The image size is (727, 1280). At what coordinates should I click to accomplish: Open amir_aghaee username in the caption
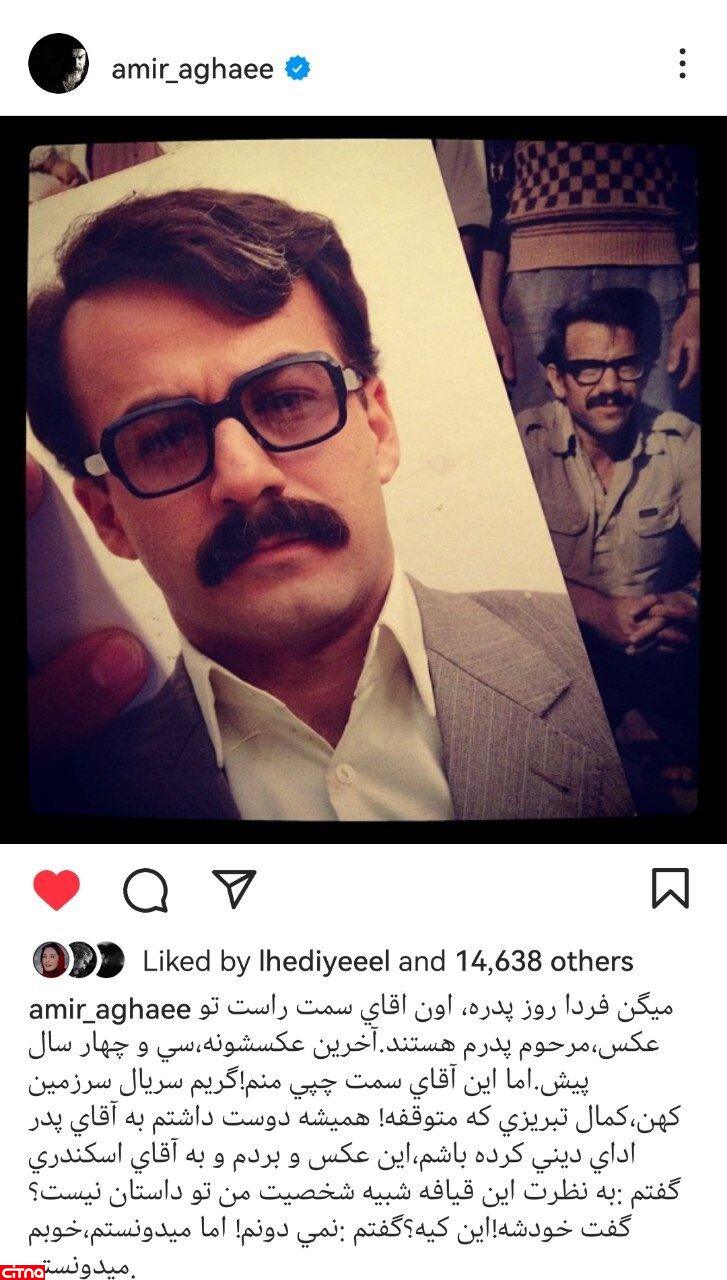coord(626,1002)
